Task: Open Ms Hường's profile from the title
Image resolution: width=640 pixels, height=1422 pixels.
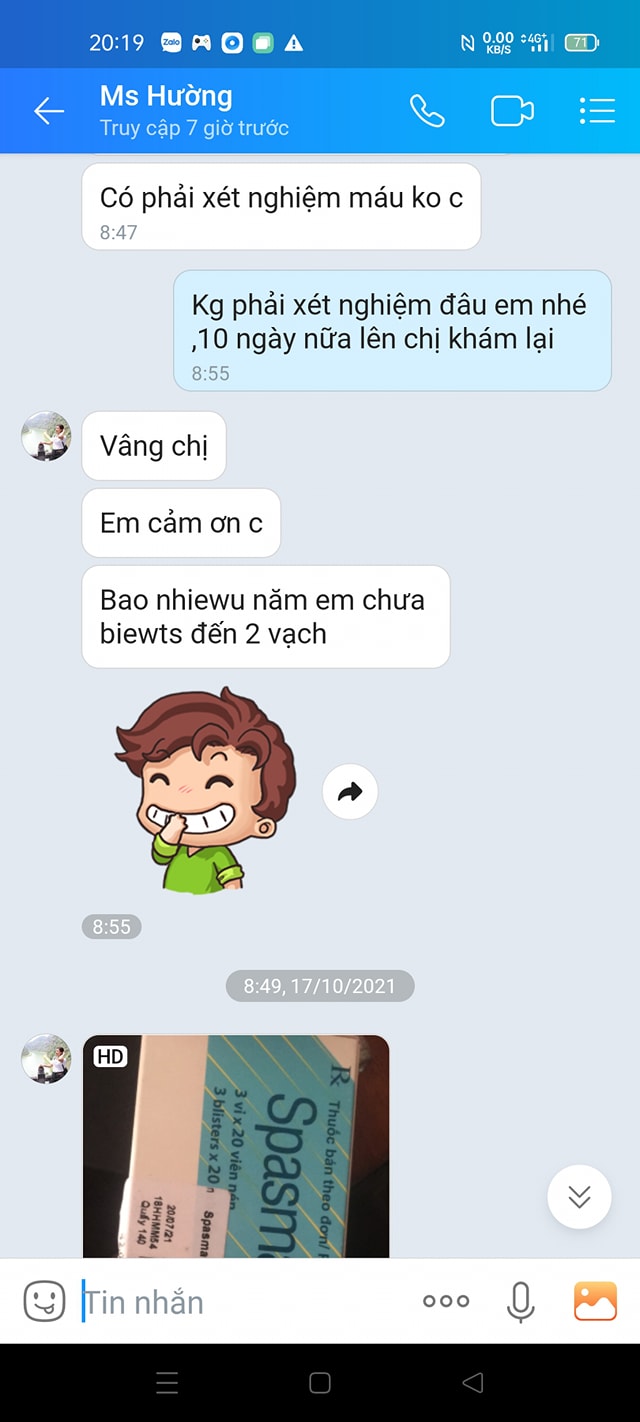Action: 166,97
